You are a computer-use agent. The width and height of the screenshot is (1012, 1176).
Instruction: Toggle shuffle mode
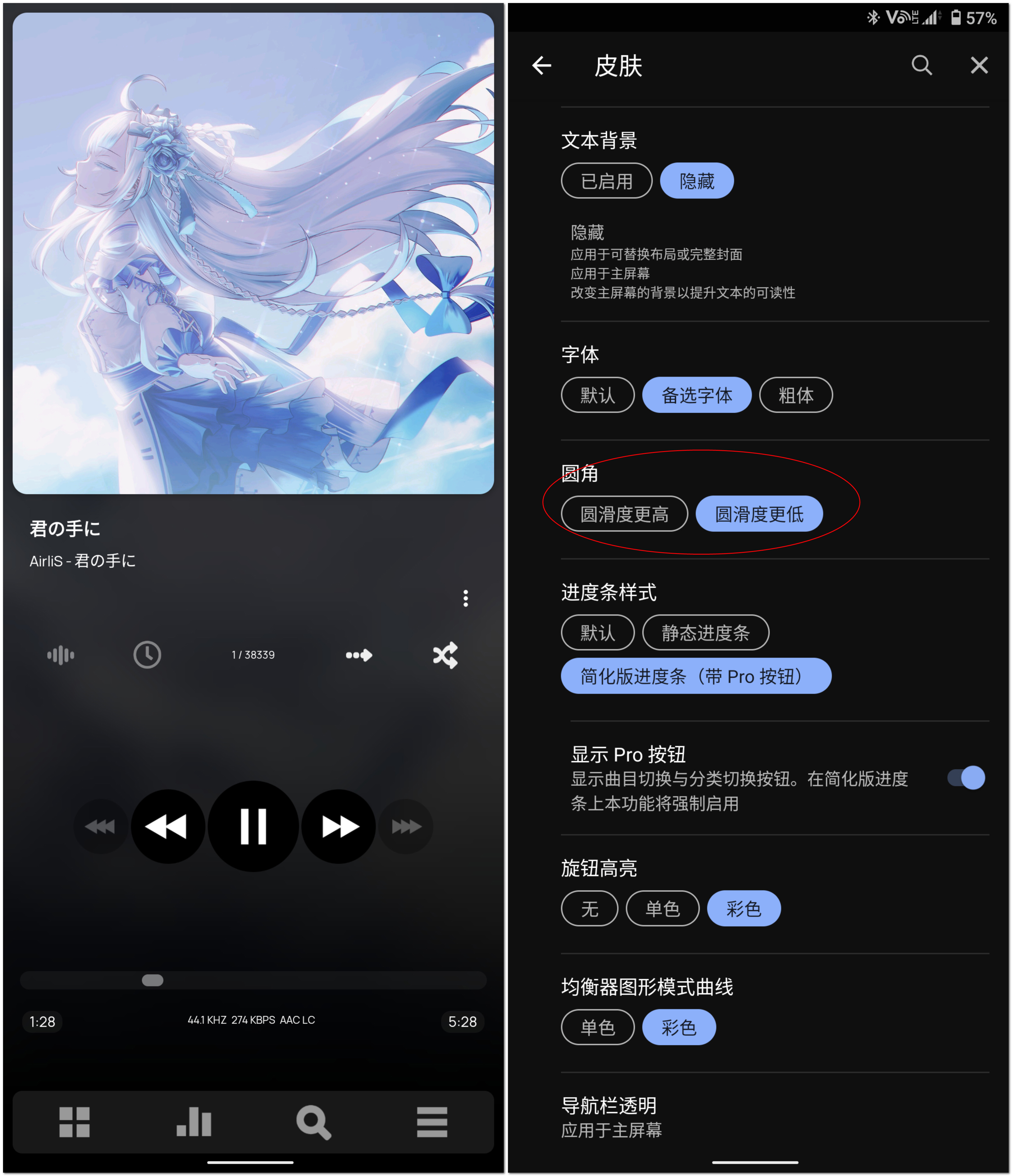(x=444, y=655)
